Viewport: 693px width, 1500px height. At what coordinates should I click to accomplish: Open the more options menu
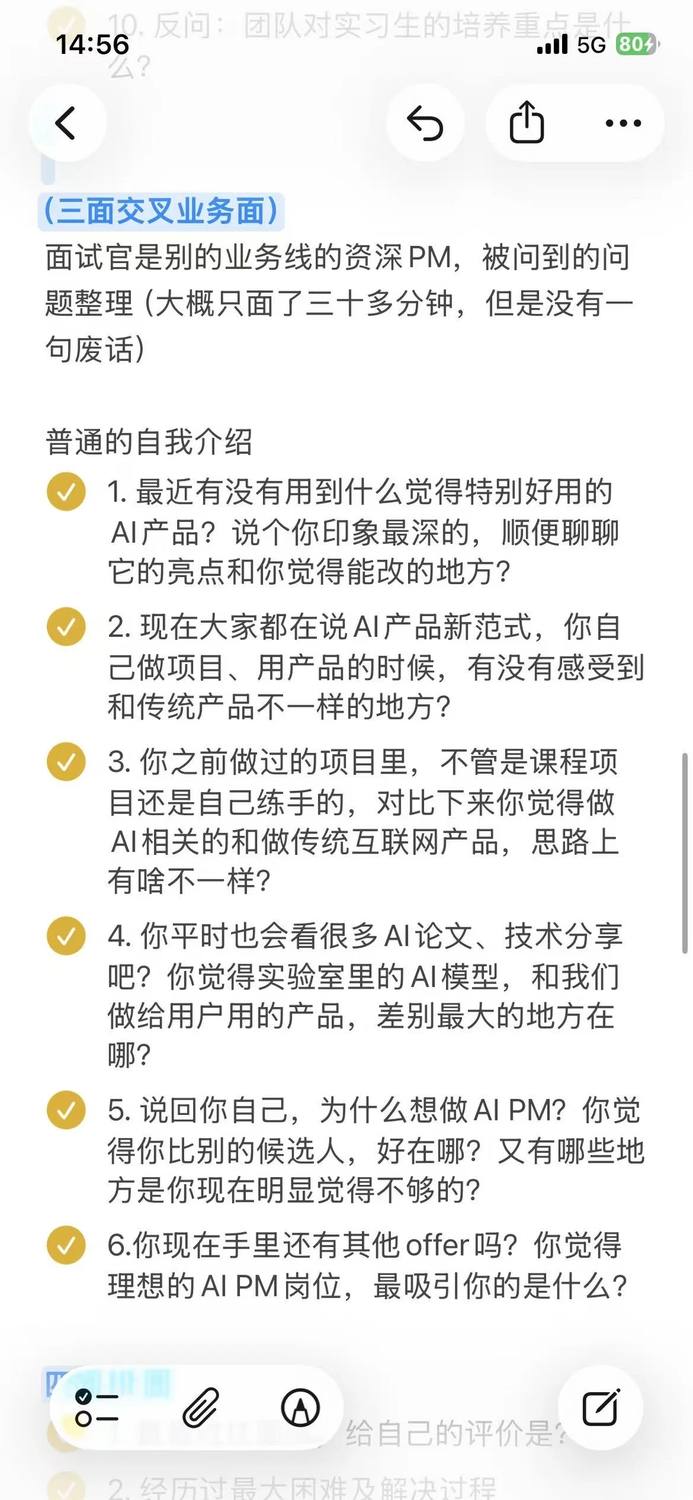623,124
